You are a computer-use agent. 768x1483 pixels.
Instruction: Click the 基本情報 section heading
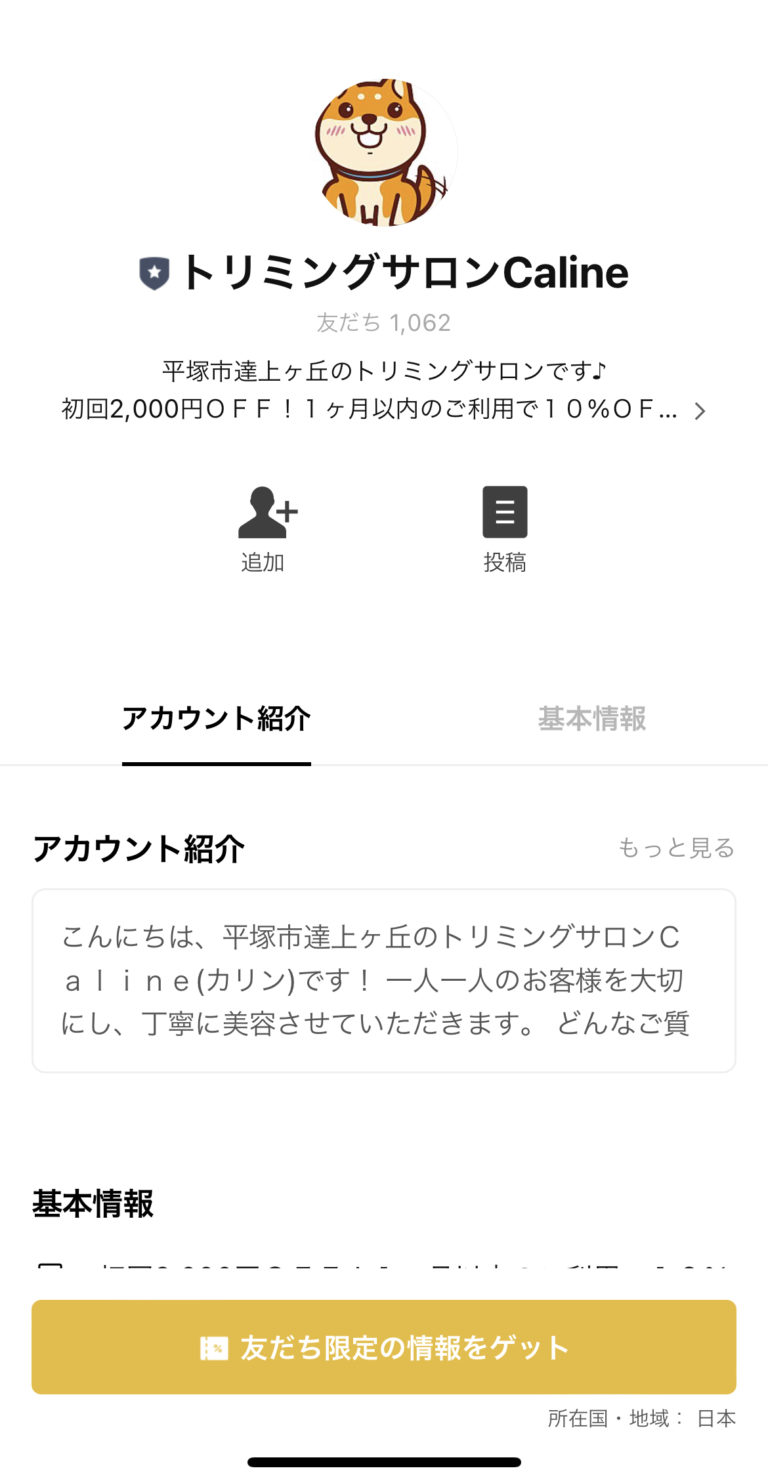(x=93, y=1204)
